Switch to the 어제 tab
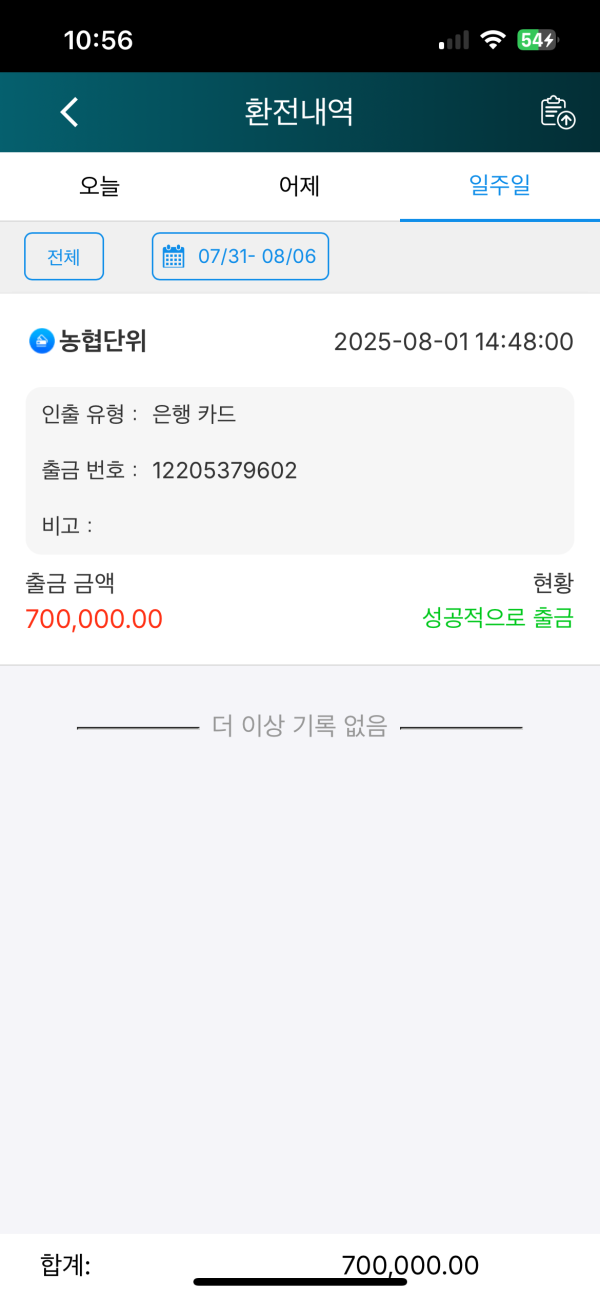 click(299, 186)
